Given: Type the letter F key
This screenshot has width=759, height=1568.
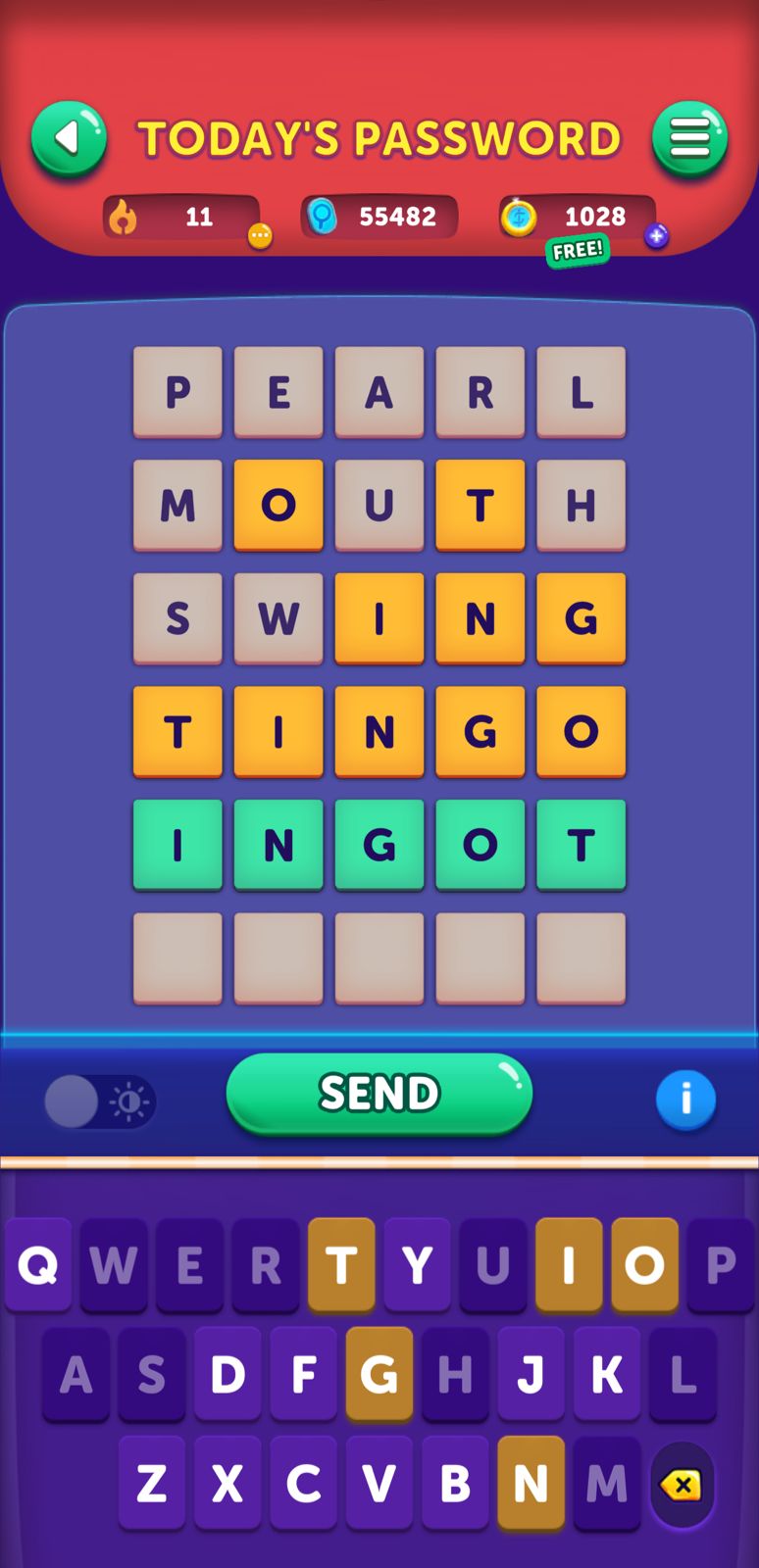Looking at the screenshot, I should 303,1374.
